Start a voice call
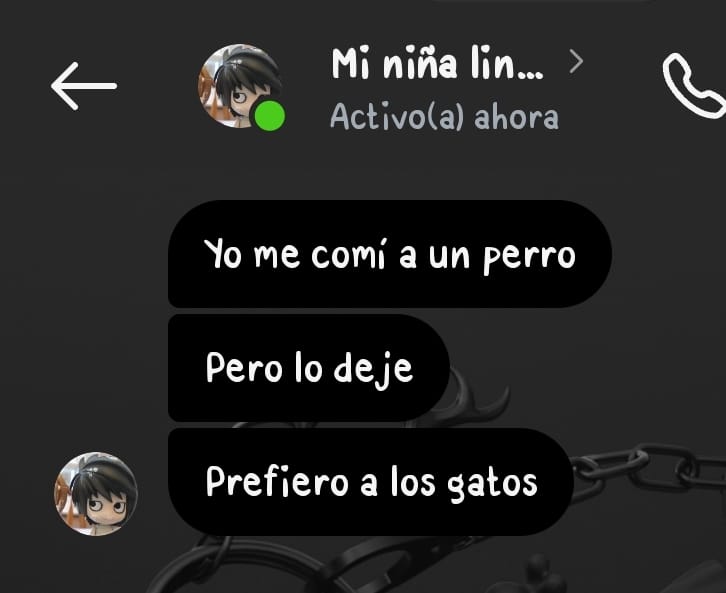 (x=694, y=86)
